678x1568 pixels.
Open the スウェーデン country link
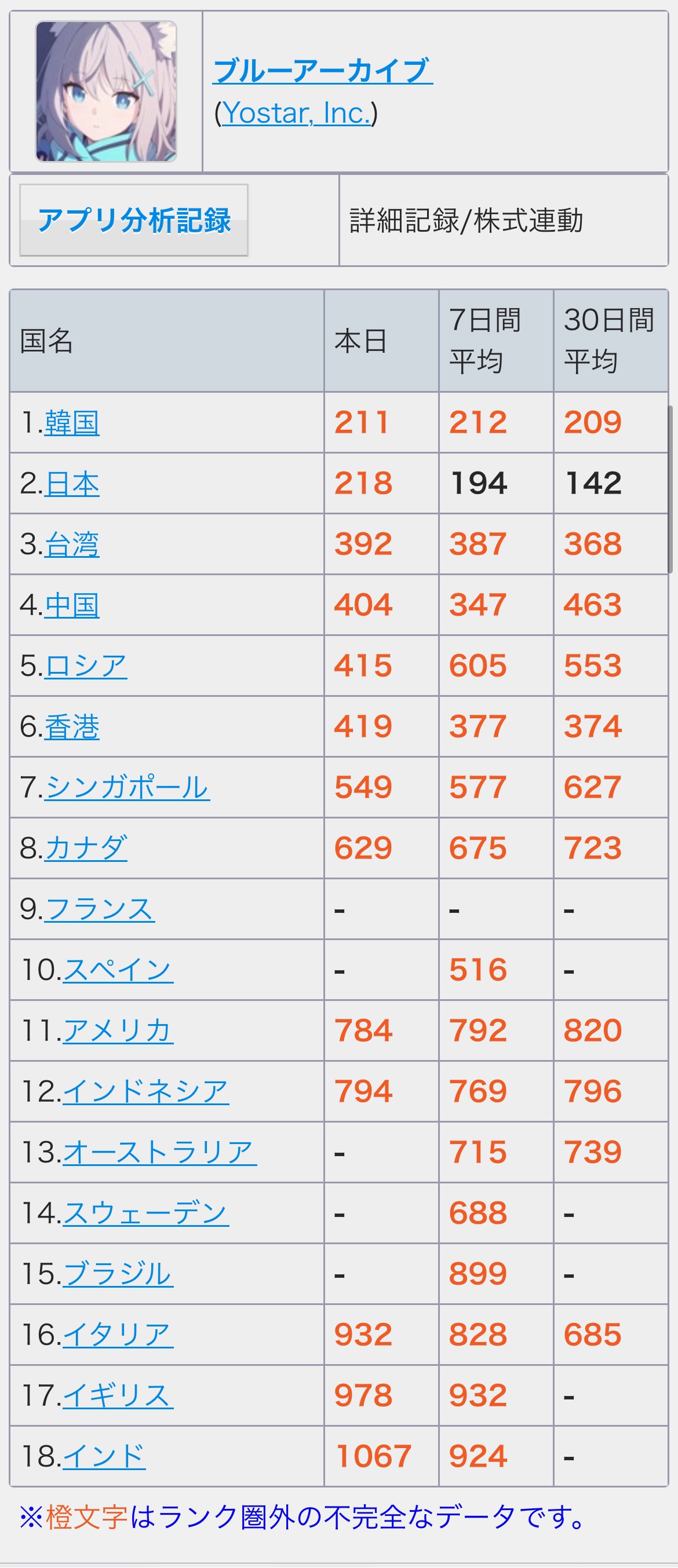[145, 1213]
